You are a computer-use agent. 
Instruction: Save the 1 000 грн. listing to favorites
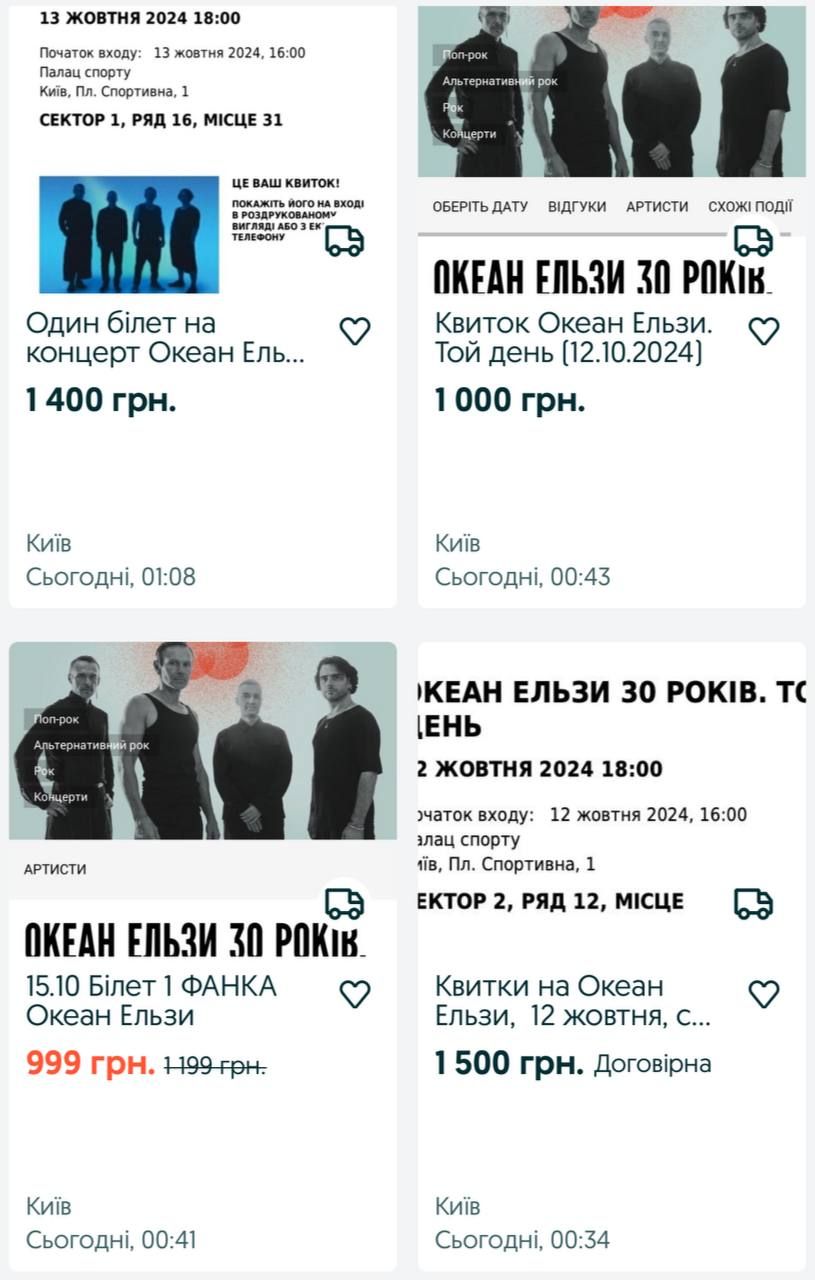click(764, 331)
